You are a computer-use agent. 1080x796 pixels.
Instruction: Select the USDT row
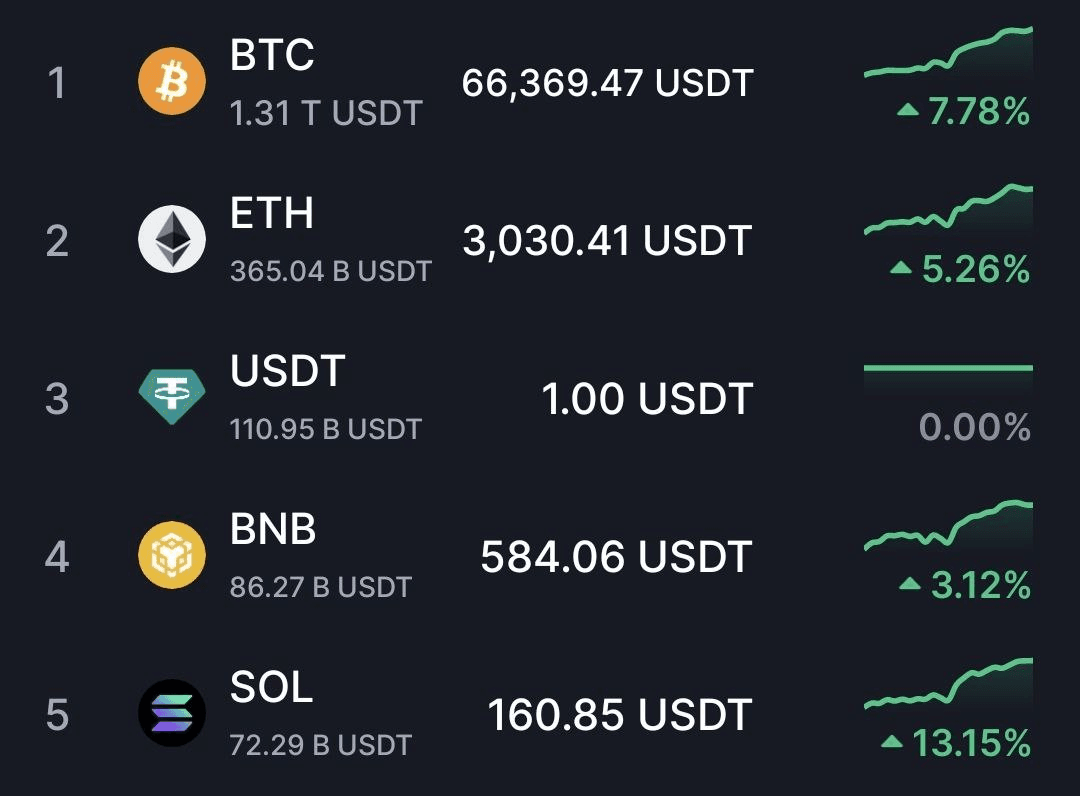coord(540,399)
